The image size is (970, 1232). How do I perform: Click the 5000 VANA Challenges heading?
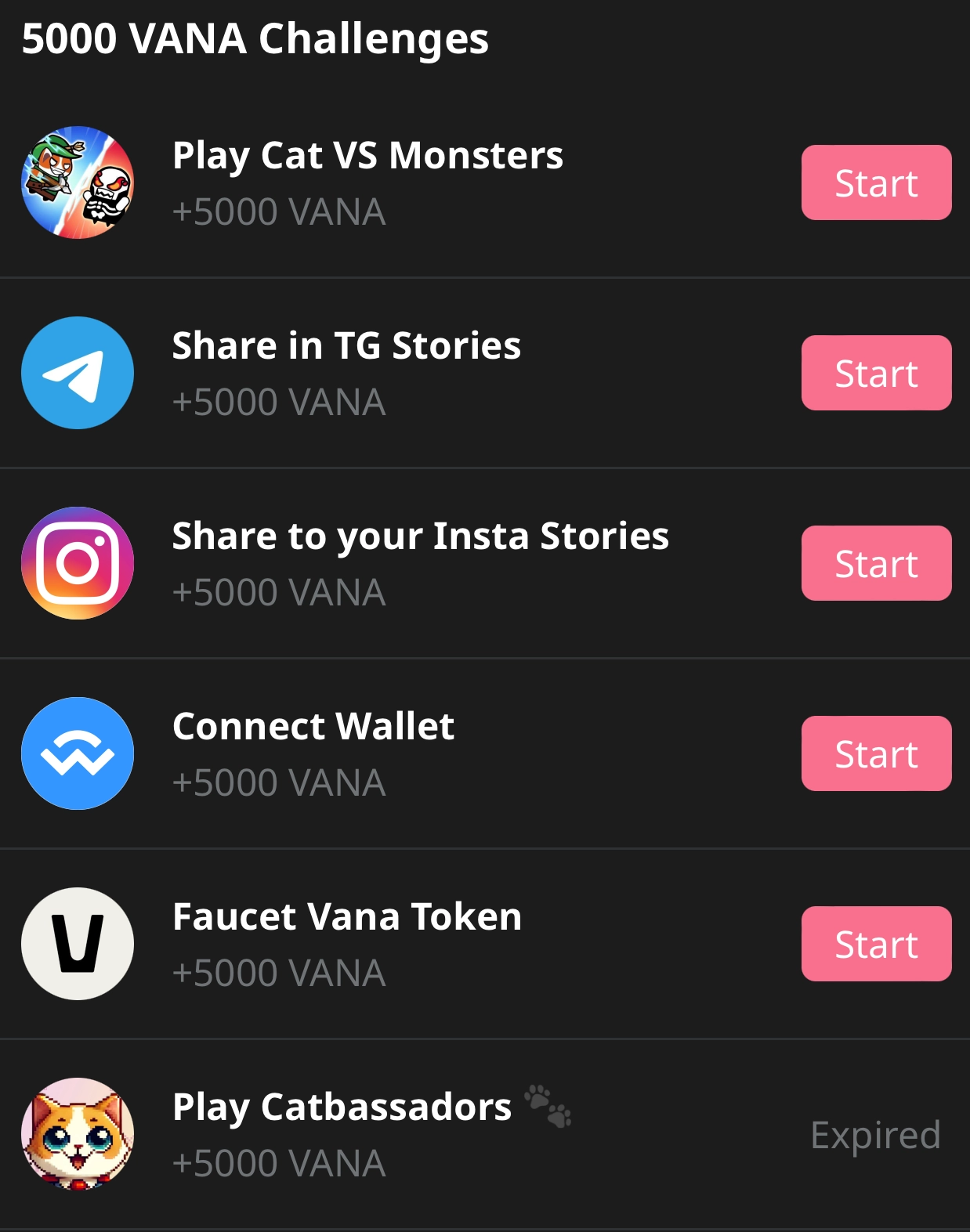(255, 35)
